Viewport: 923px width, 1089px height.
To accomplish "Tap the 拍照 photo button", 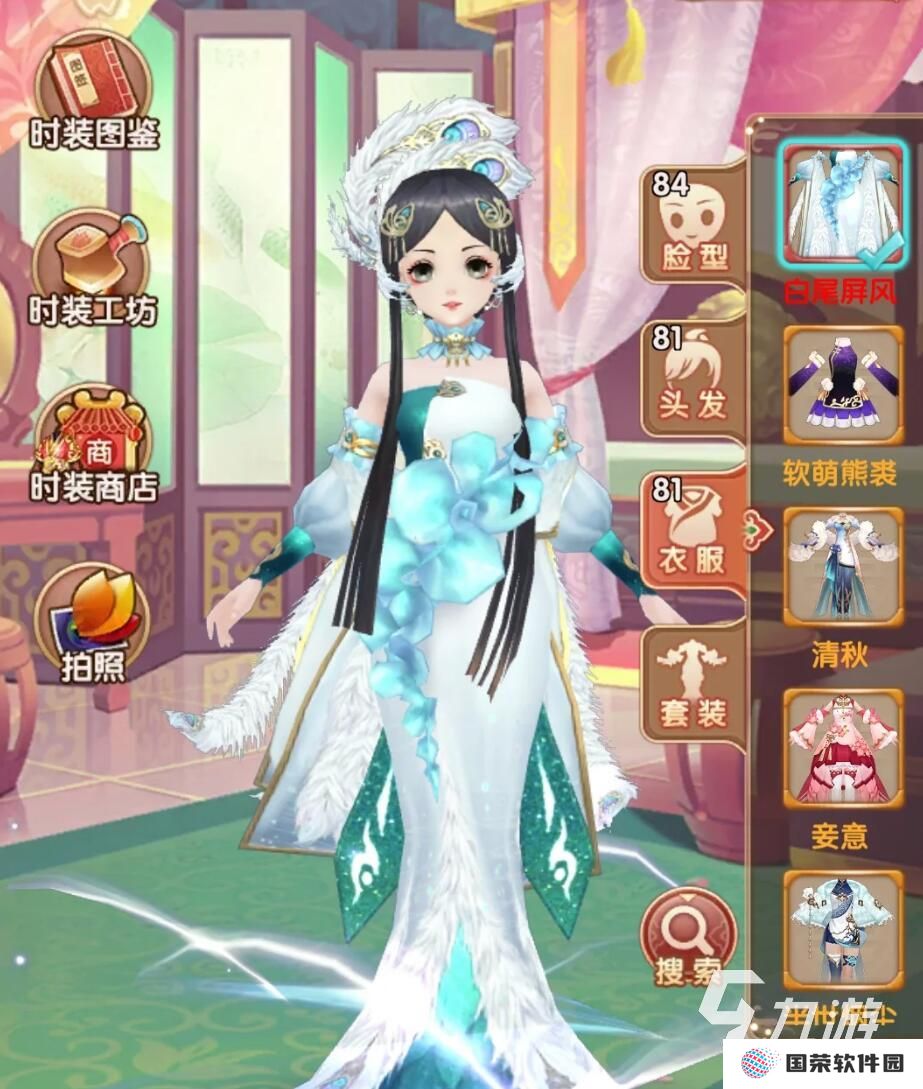I will (91, 620).
